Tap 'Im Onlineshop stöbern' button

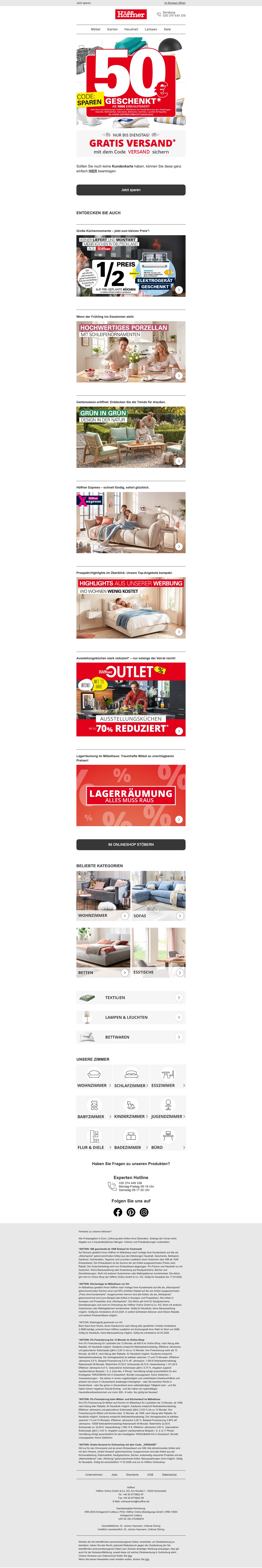pyautogui.click(x=131, y=844)
